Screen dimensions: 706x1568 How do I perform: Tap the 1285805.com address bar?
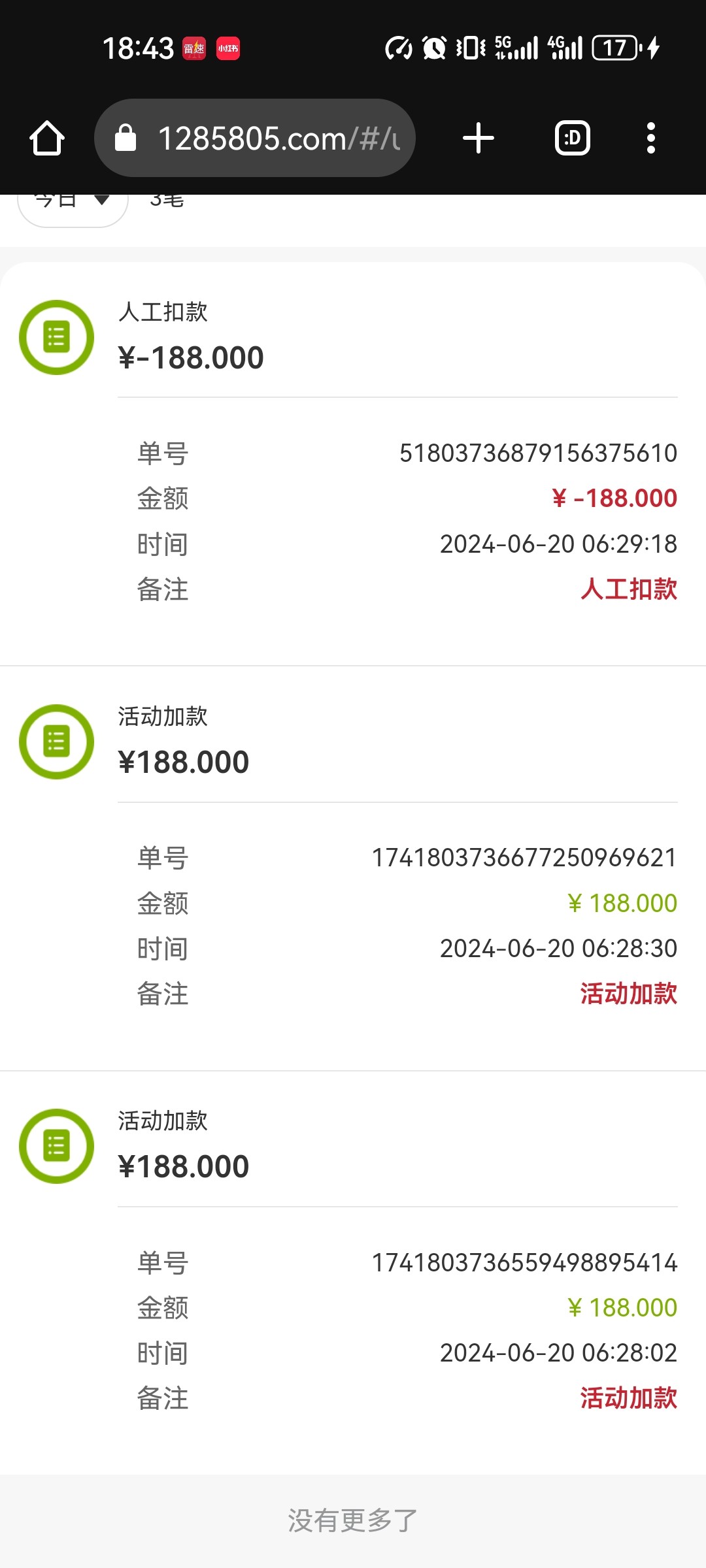click(x=255, y=138)
